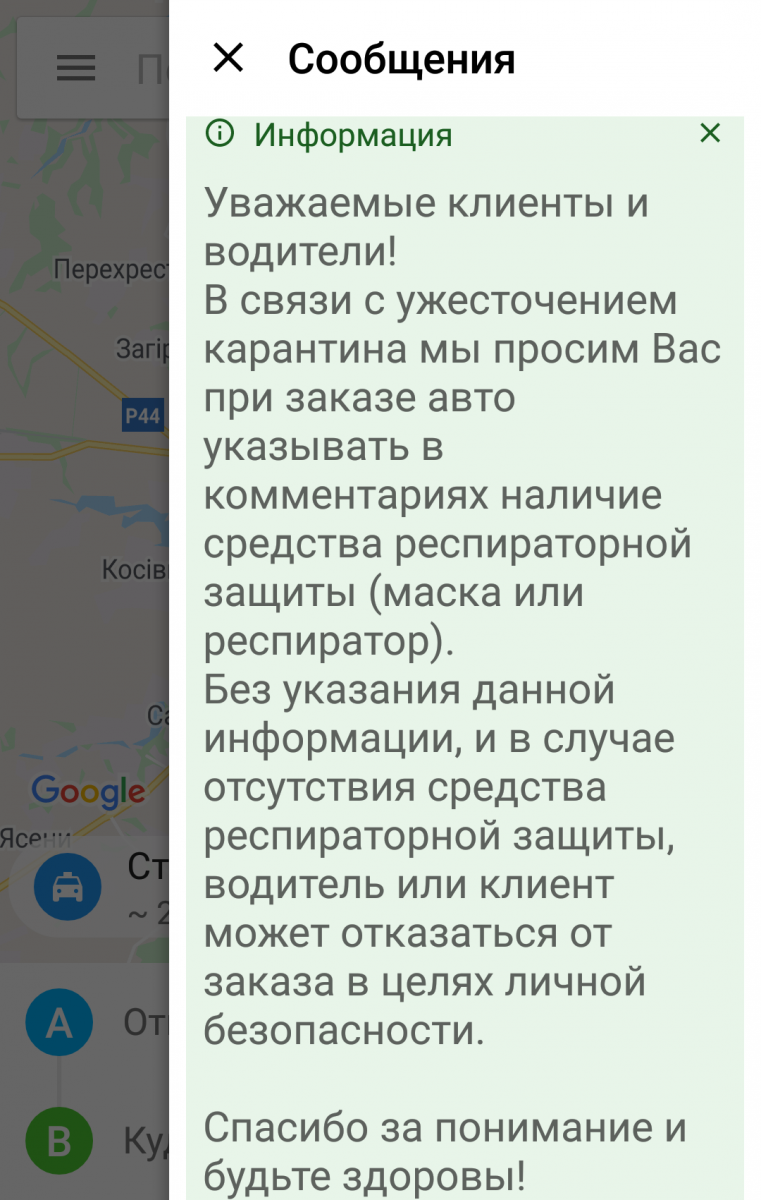Close the Сообщения messages panel
The height and width of the screenshot is (1200, 761).
pos(228,59)
